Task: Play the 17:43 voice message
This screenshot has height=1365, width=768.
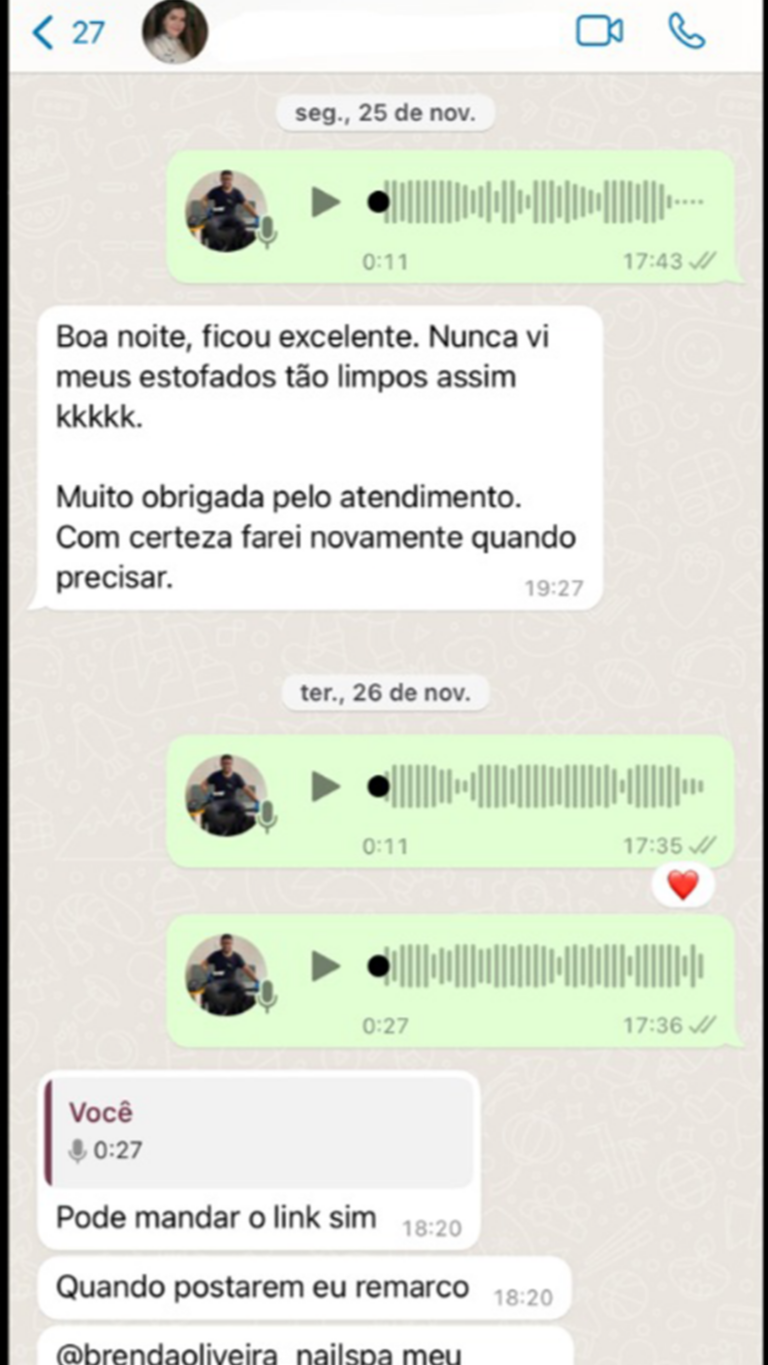Action: 325,202
